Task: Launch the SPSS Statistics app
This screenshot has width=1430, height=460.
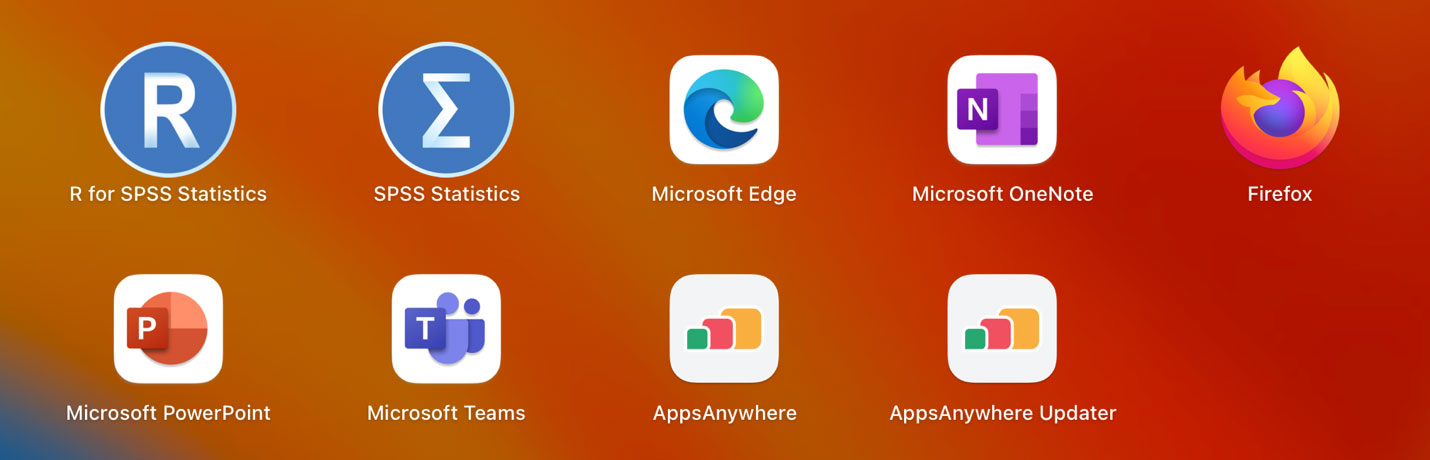Action: [446, 110]
